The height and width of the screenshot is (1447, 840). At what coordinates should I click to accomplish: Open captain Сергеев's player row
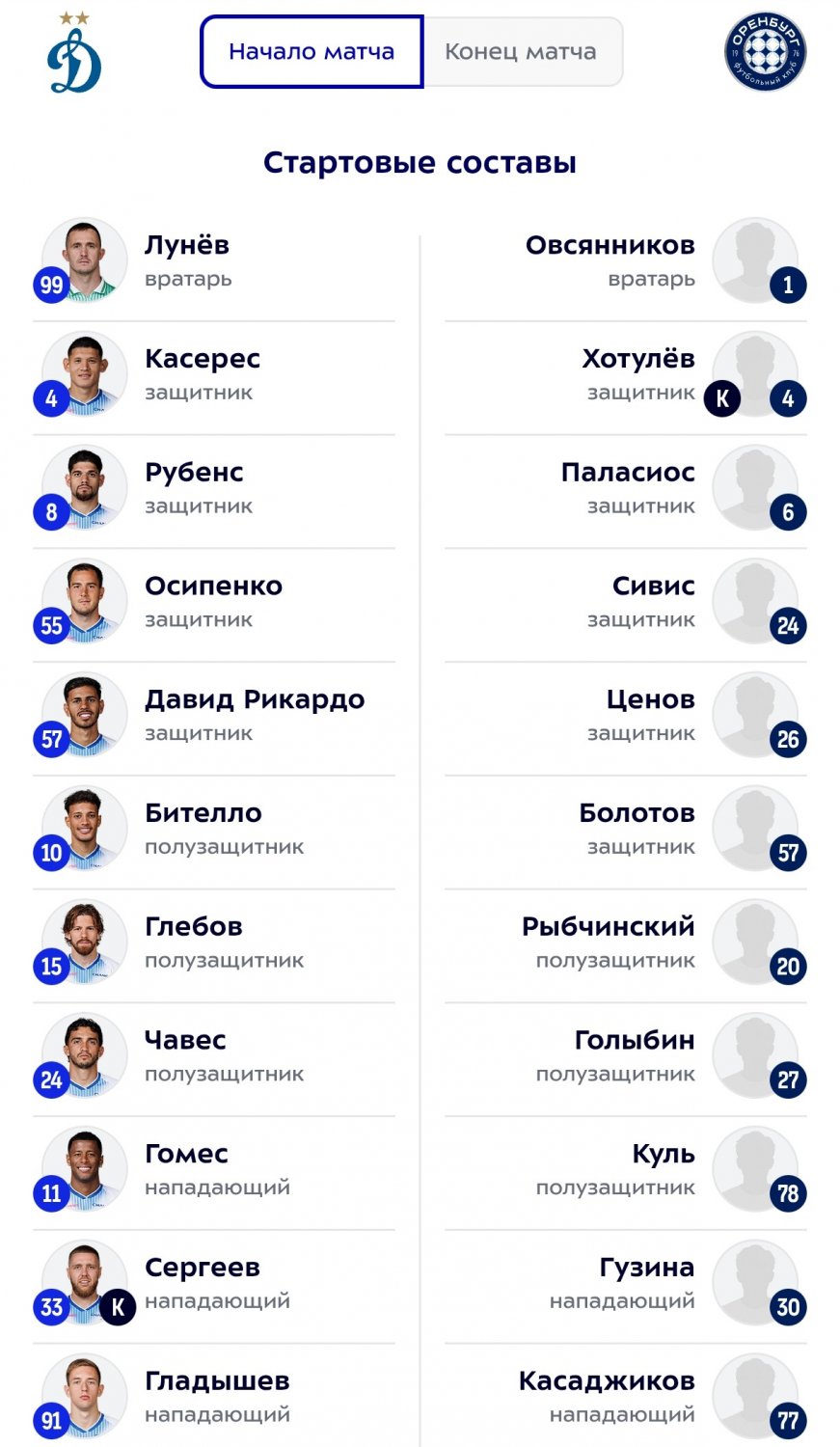point(214,1287)
